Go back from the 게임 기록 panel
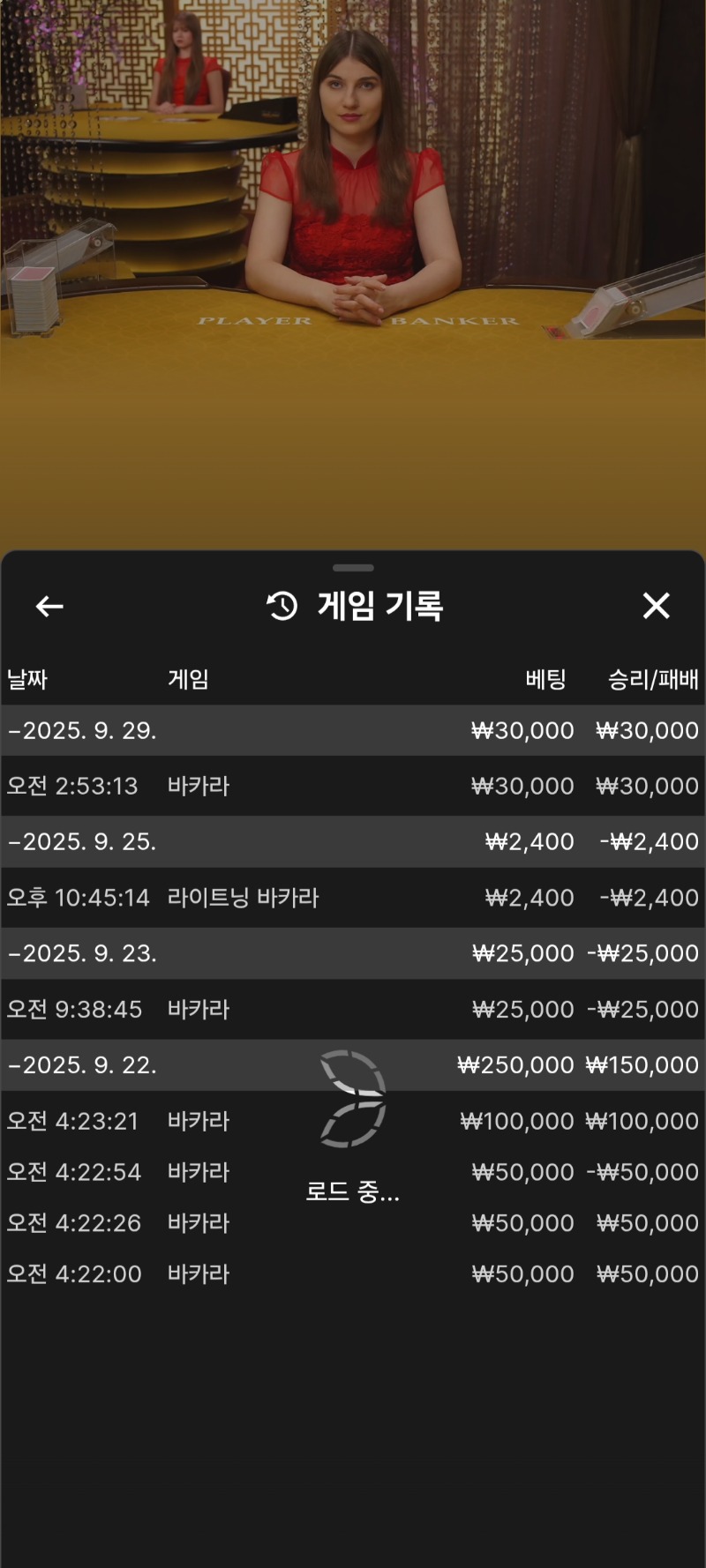The width and height of the screenshot is (706, 1568). click(49, 606)
